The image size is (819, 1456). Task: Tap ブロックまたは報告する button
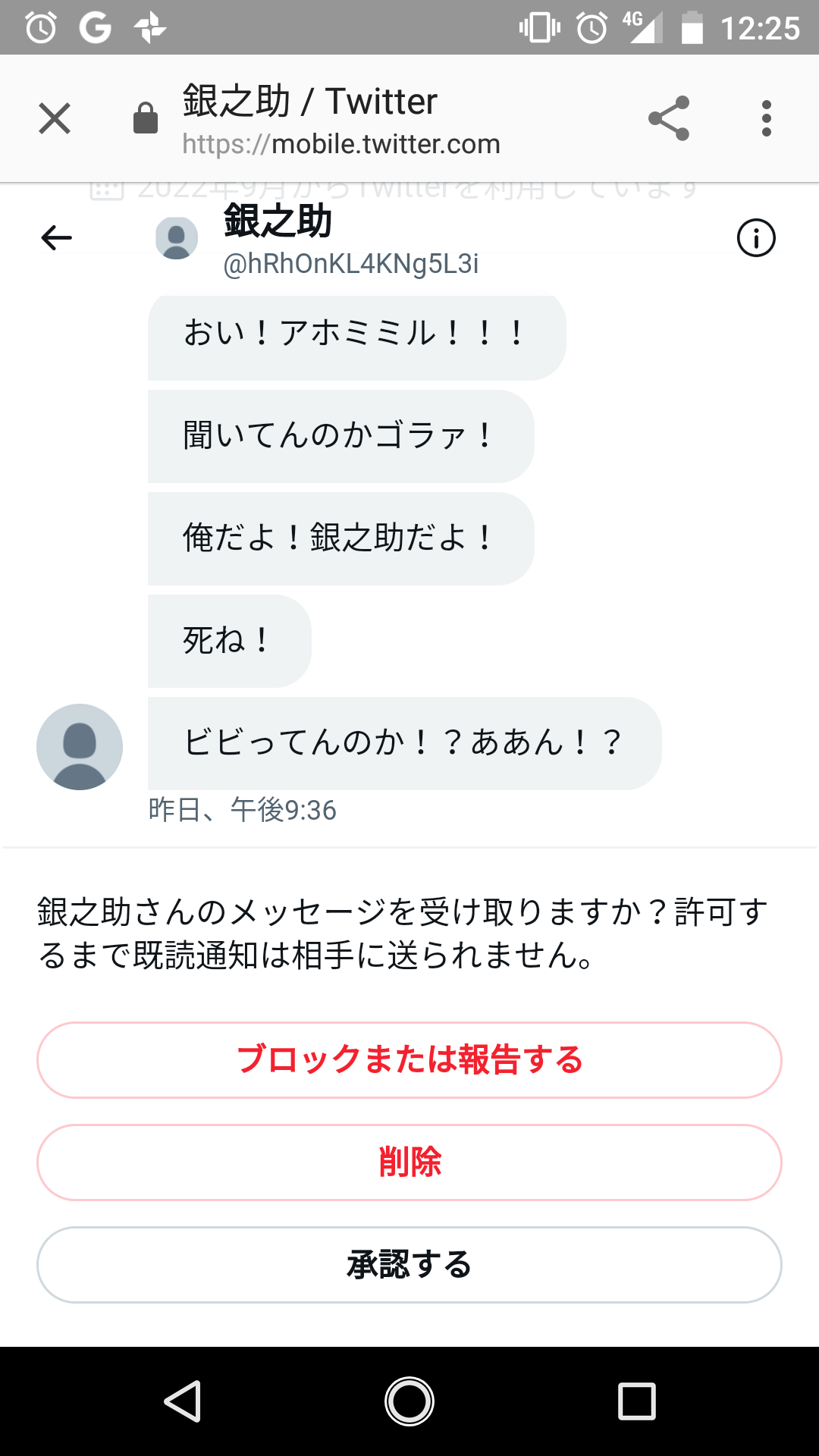[x=409, y=1060]
